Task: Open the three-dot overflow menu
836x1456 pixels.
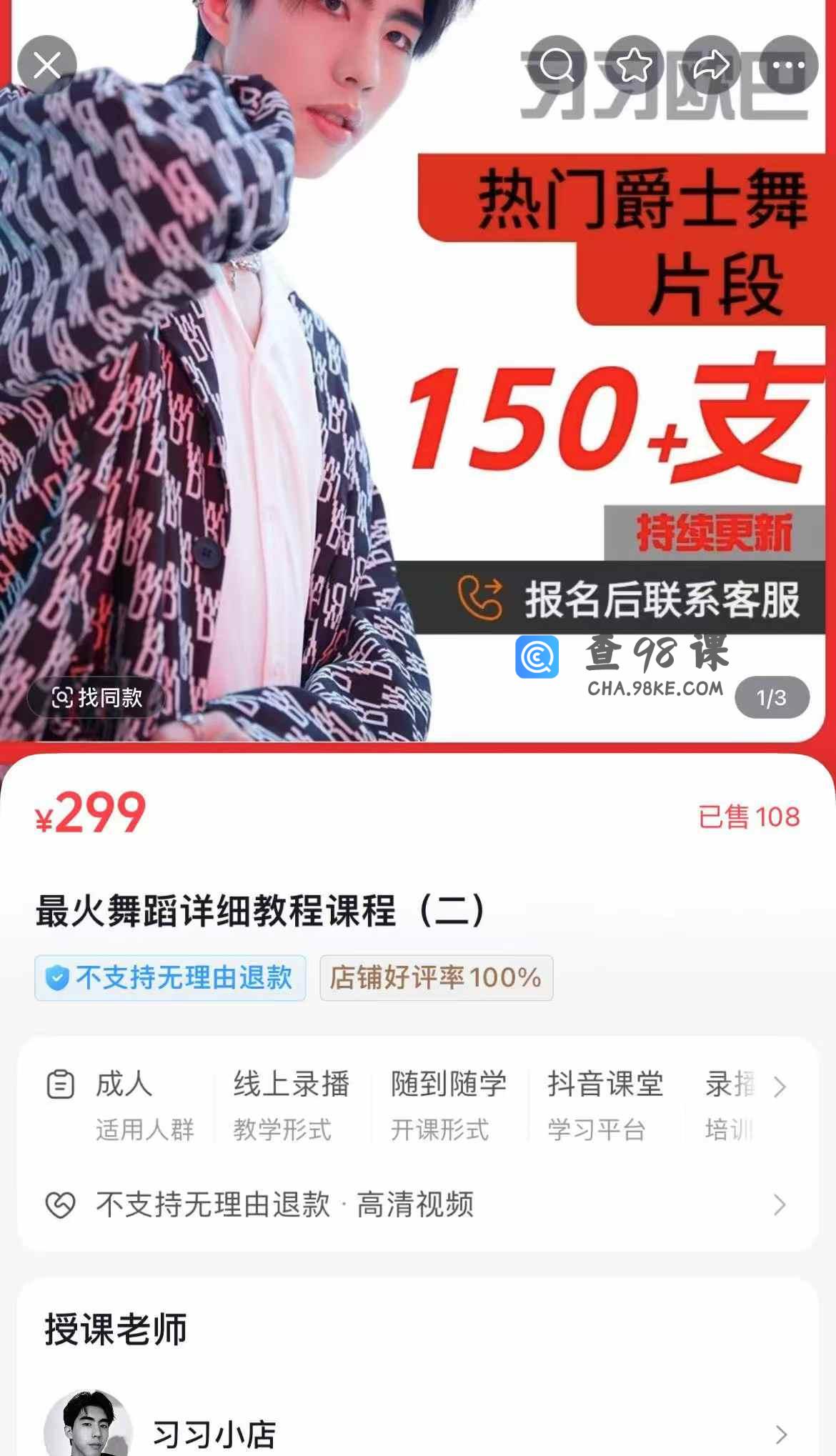Action: 788,66
